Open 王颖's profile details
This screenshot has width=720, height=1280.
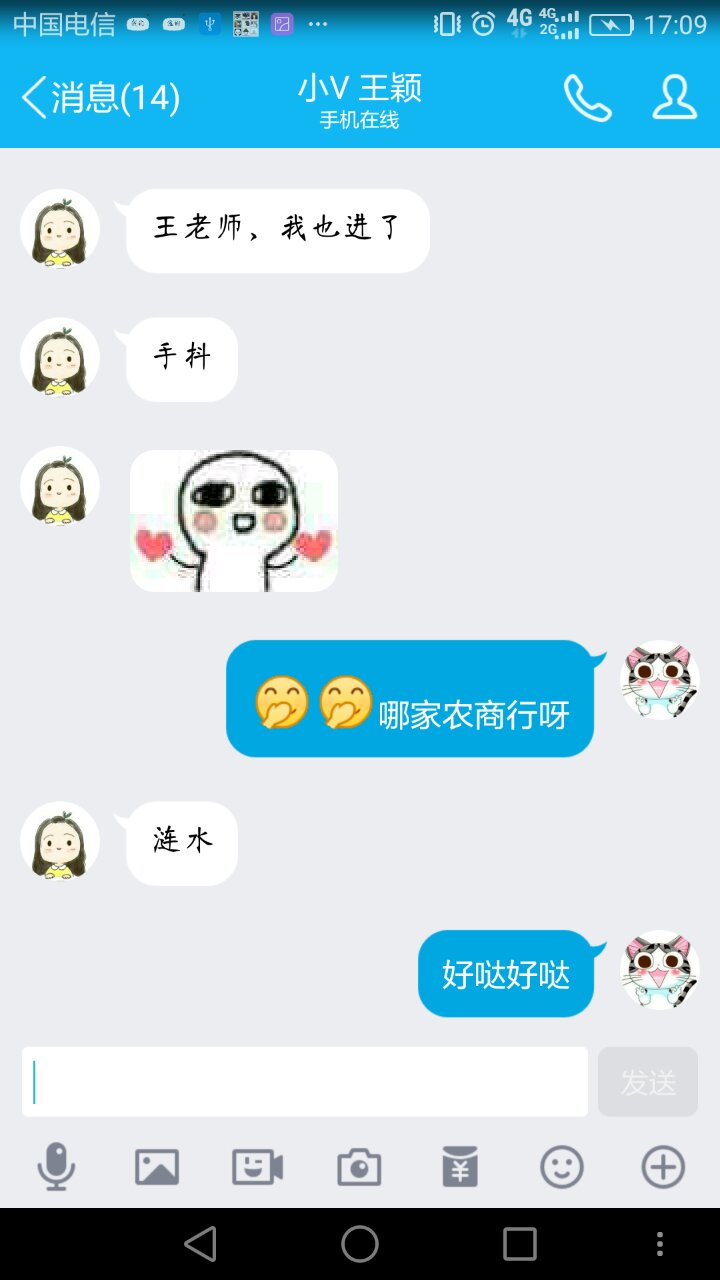click(674, 98)
